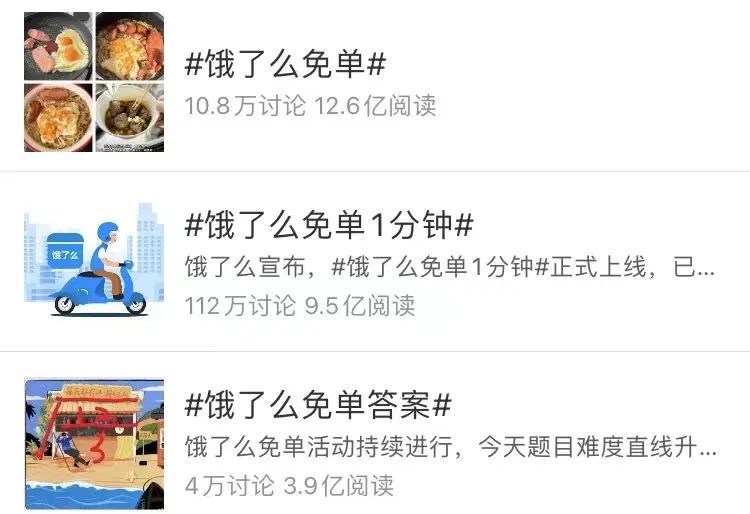Open the #饿了么免单1分钟# topic
Image resolution: width=750 pixels, height=514 pixels.
click(x=329, y=226)
